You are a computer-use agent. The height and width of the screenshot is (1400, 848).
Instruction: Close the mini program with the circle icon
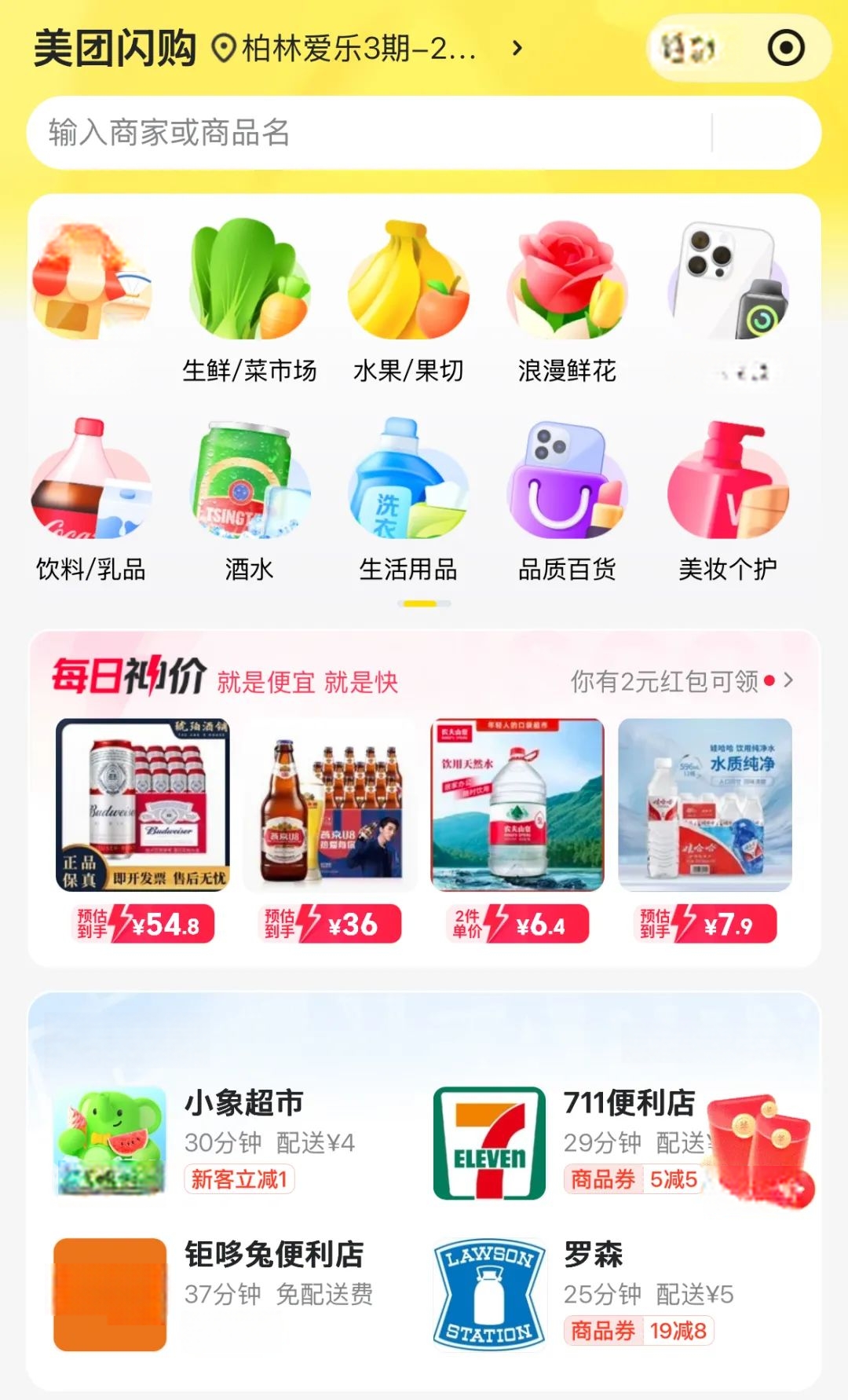[786, 48]
